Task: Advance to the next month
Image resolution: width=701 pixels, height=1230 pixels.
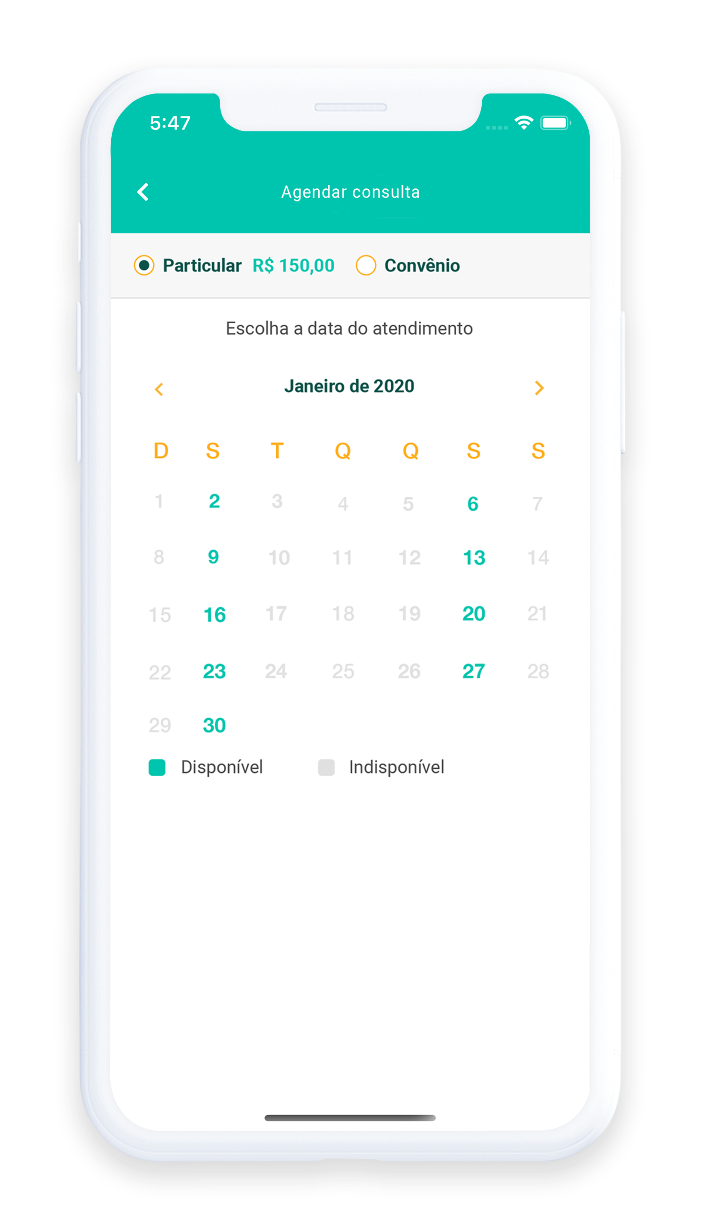Action: click(539, 388)
